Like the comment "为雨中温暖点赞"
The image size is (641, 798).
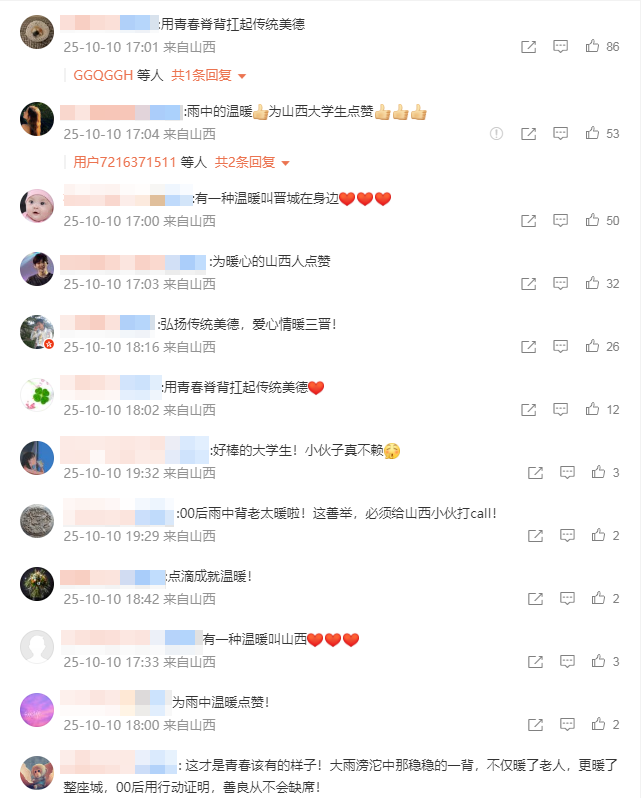pyautogui.click(x=599, y=725)
